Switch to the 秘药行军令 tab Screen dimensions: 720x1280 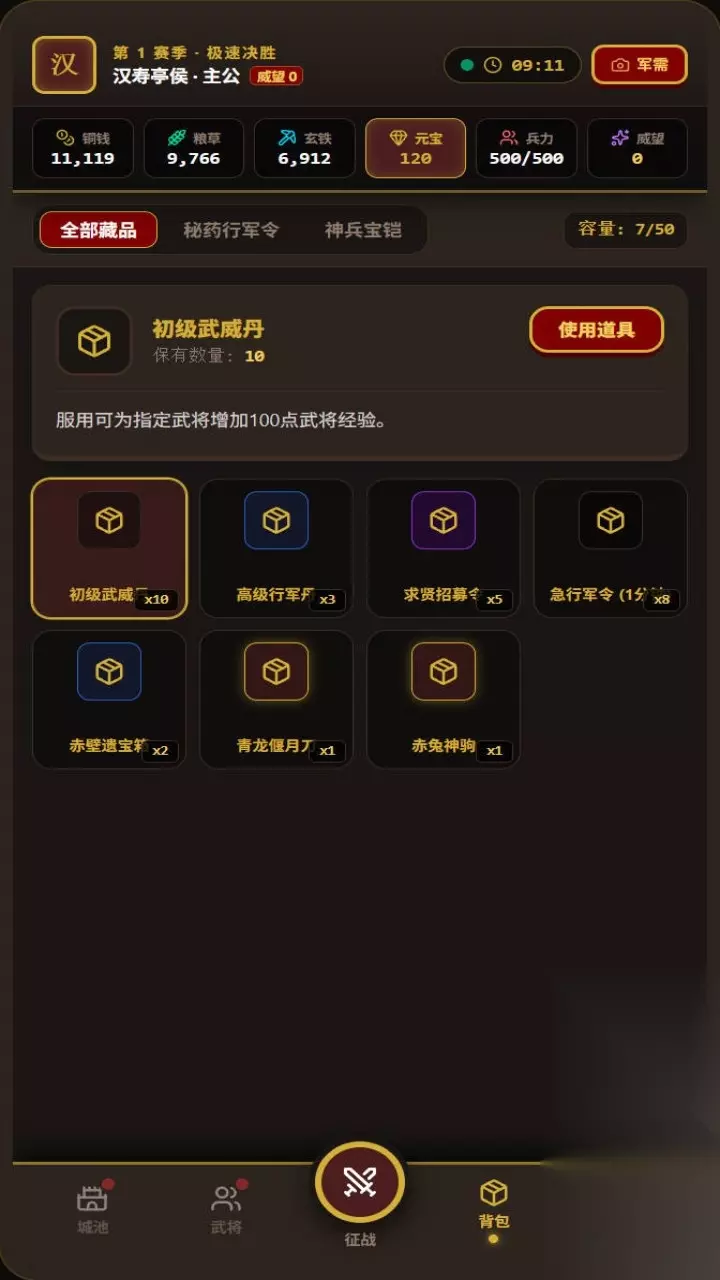coord(231,230)
